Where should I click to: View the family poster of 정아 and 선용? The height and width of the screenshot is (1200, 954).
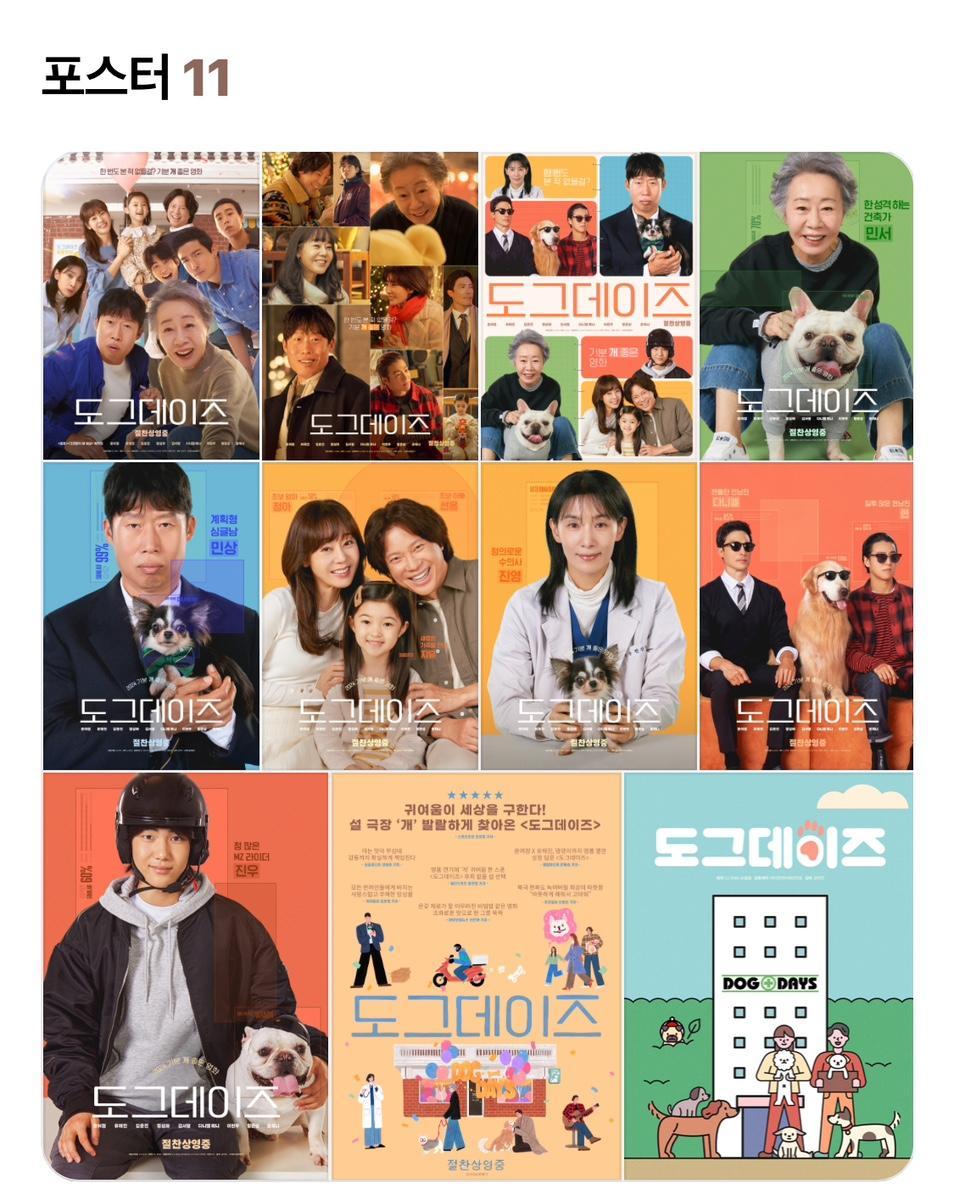(x=370, y=616)
